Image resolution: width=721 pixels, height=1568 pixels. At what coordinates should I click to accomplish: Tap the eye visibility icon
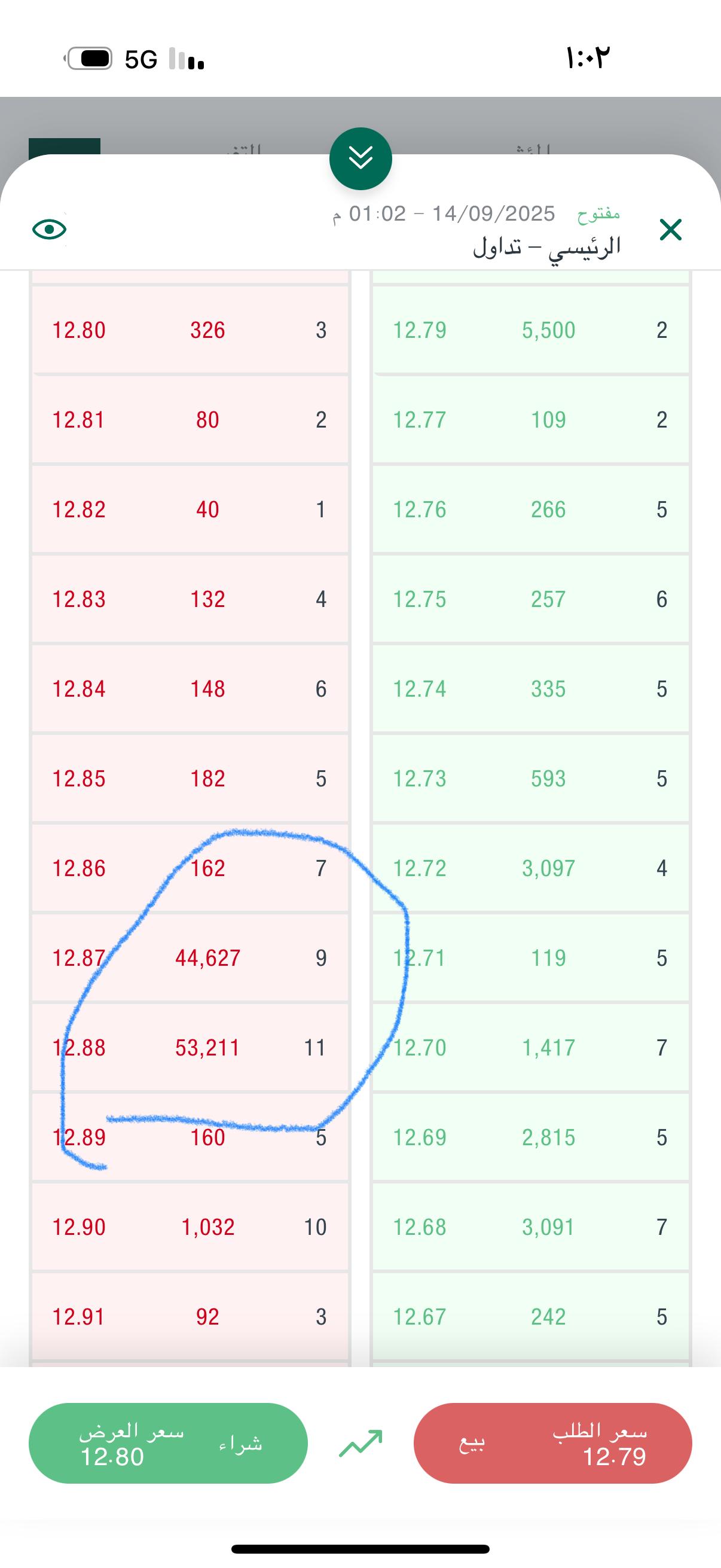click(x=49, y=230)
